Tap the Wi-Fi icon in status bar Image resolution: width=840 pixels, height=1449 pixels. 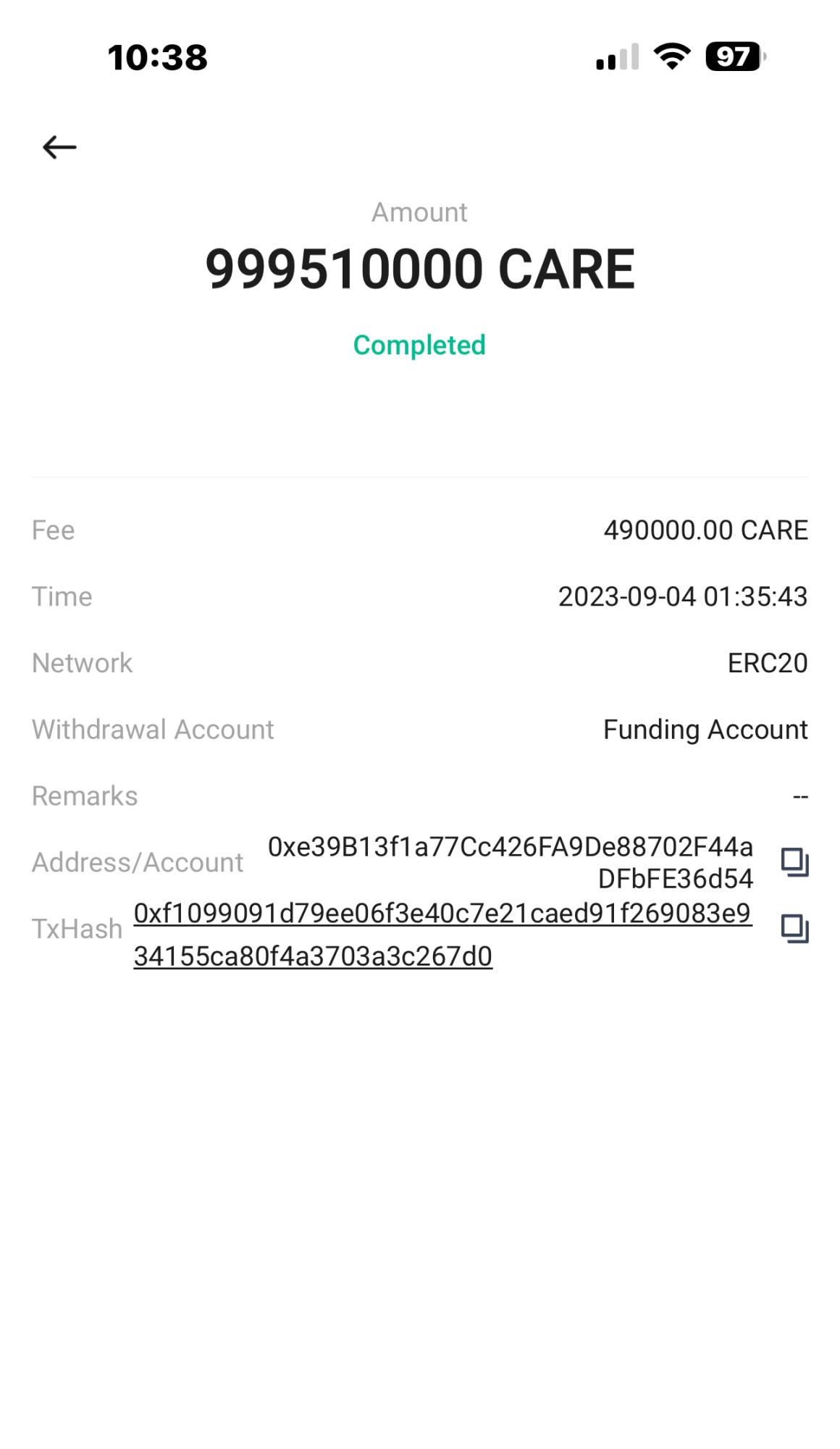pos(671,57)
